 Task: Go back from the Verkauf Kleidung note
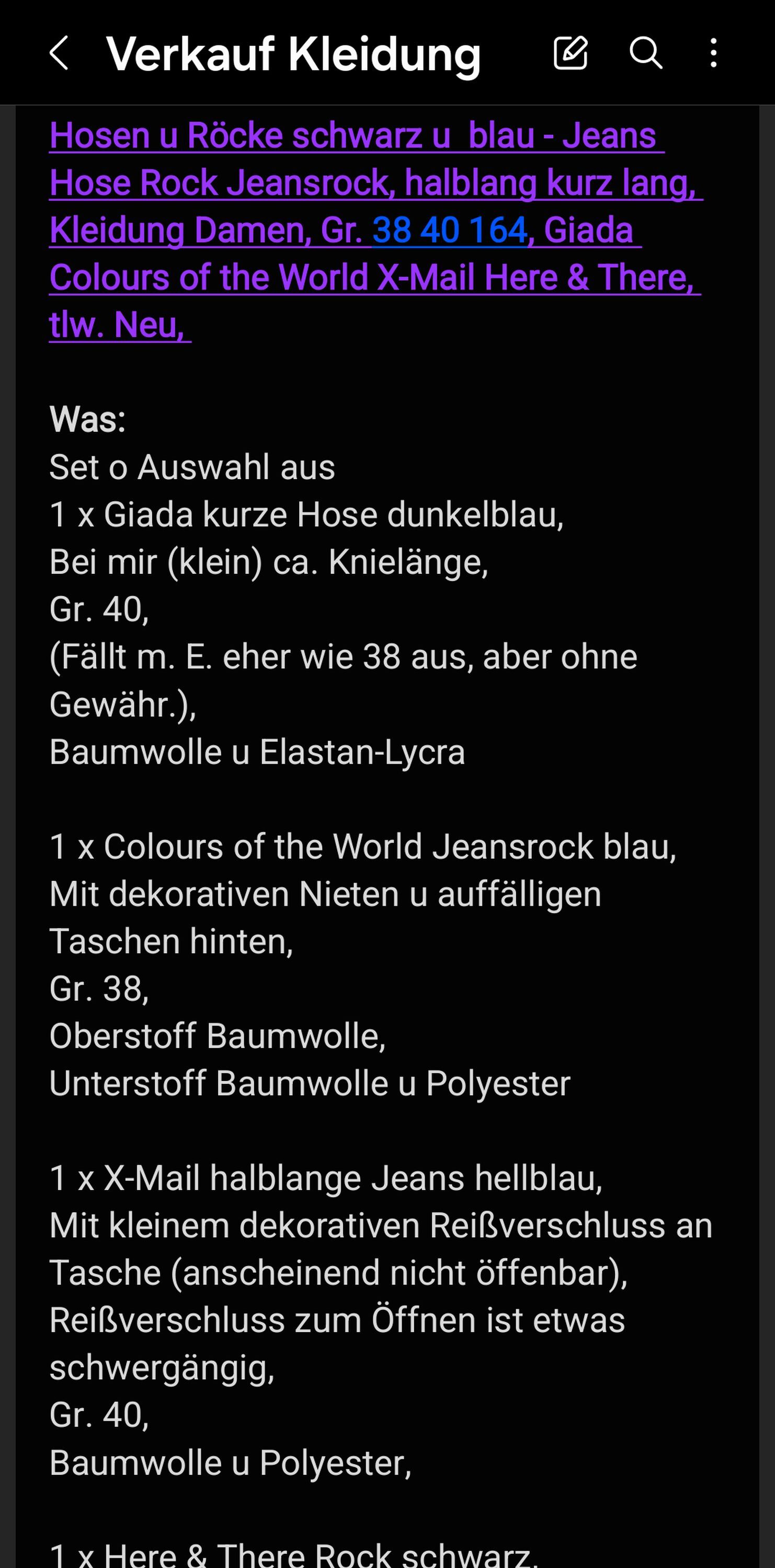(59, 53)
